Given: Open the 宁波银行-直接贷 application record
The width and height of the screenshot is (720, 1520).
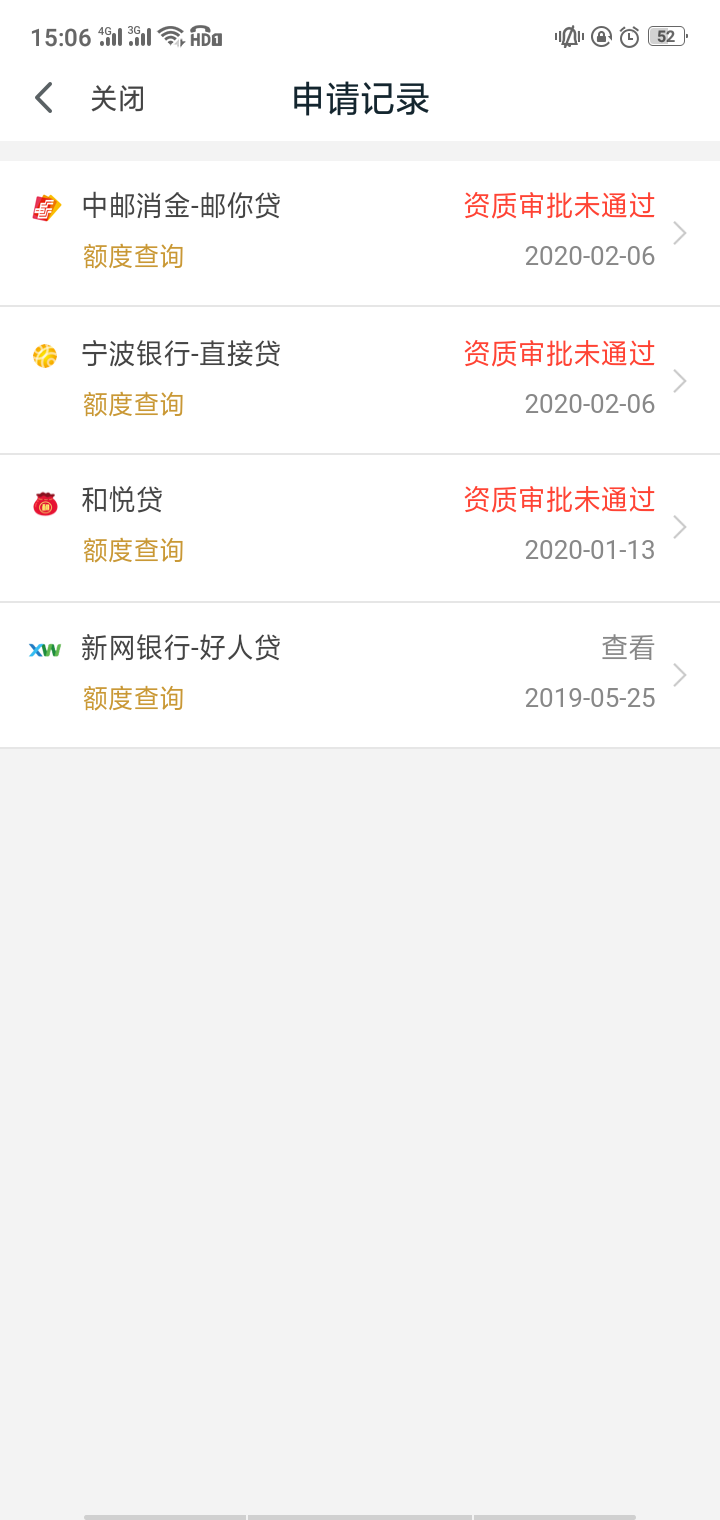Looking at the screenshot, I should point(360,381).
